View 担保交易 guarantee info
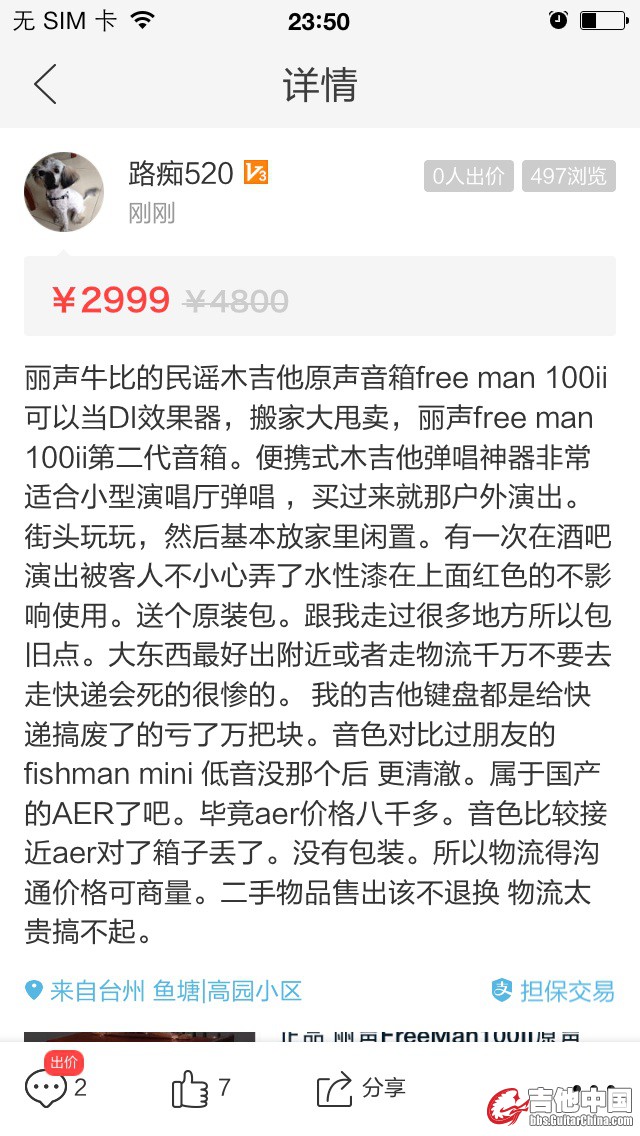The width and height of the screenshot is (640, 1136). [553, 991]
